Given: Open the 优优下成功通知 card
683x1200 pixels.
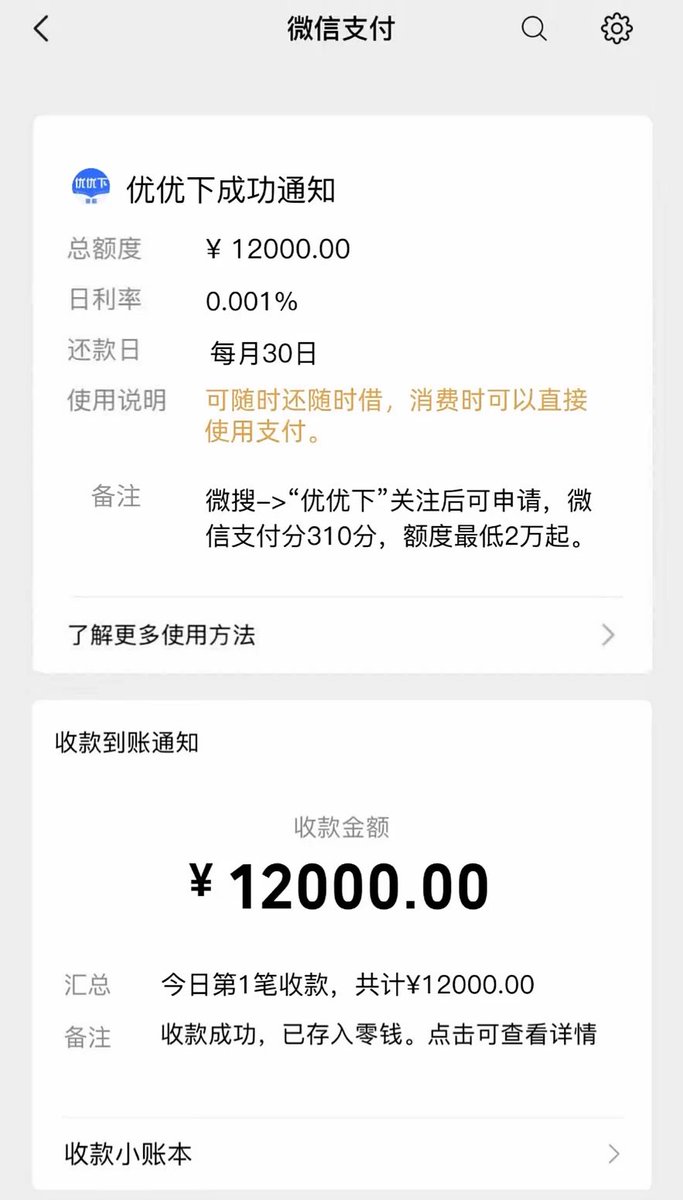Looking at the screenshot, I should point(342,394).
